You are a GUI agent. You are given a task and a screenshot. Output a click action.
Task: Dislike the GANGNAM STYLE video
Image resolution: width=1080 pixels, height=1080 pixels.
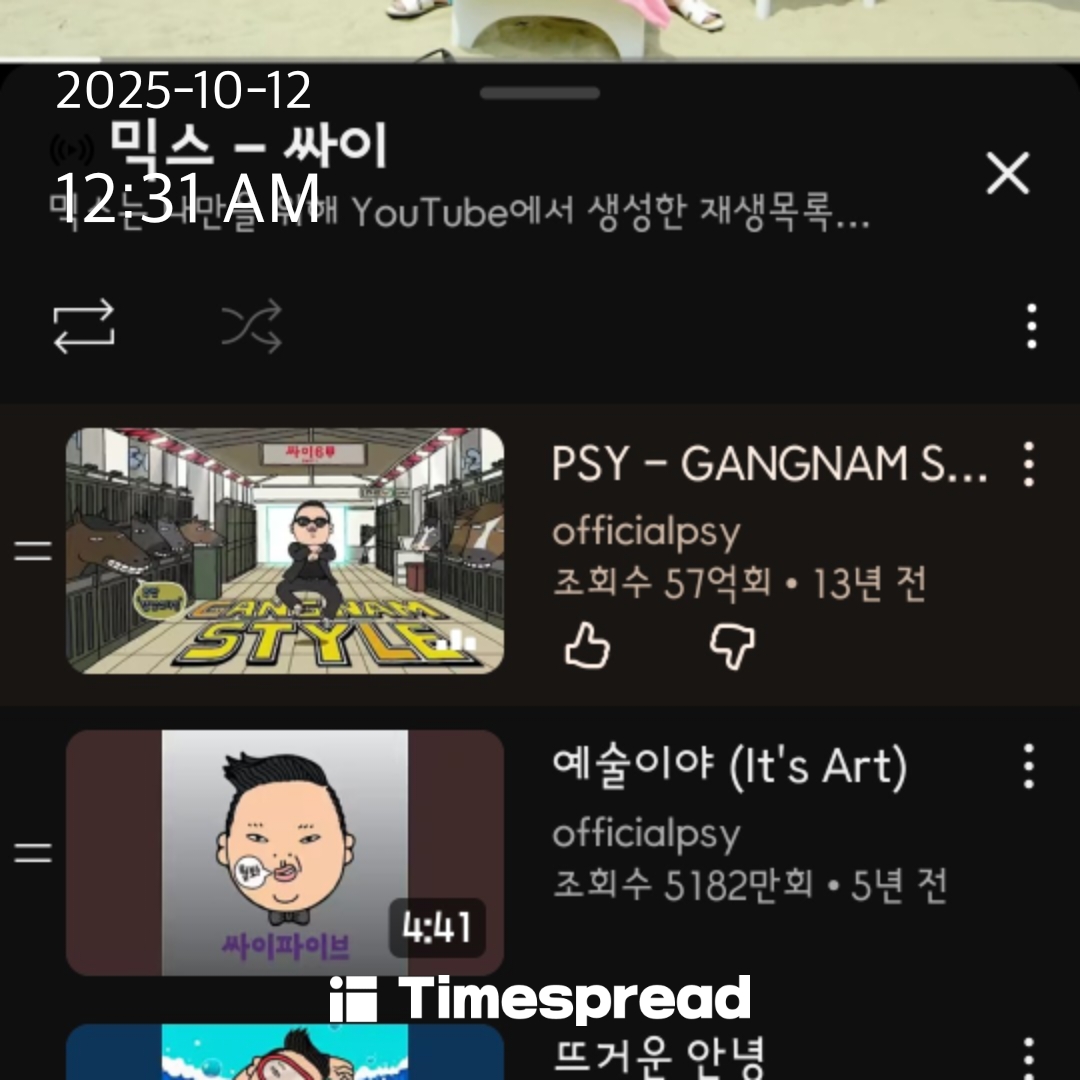point(732,648)
